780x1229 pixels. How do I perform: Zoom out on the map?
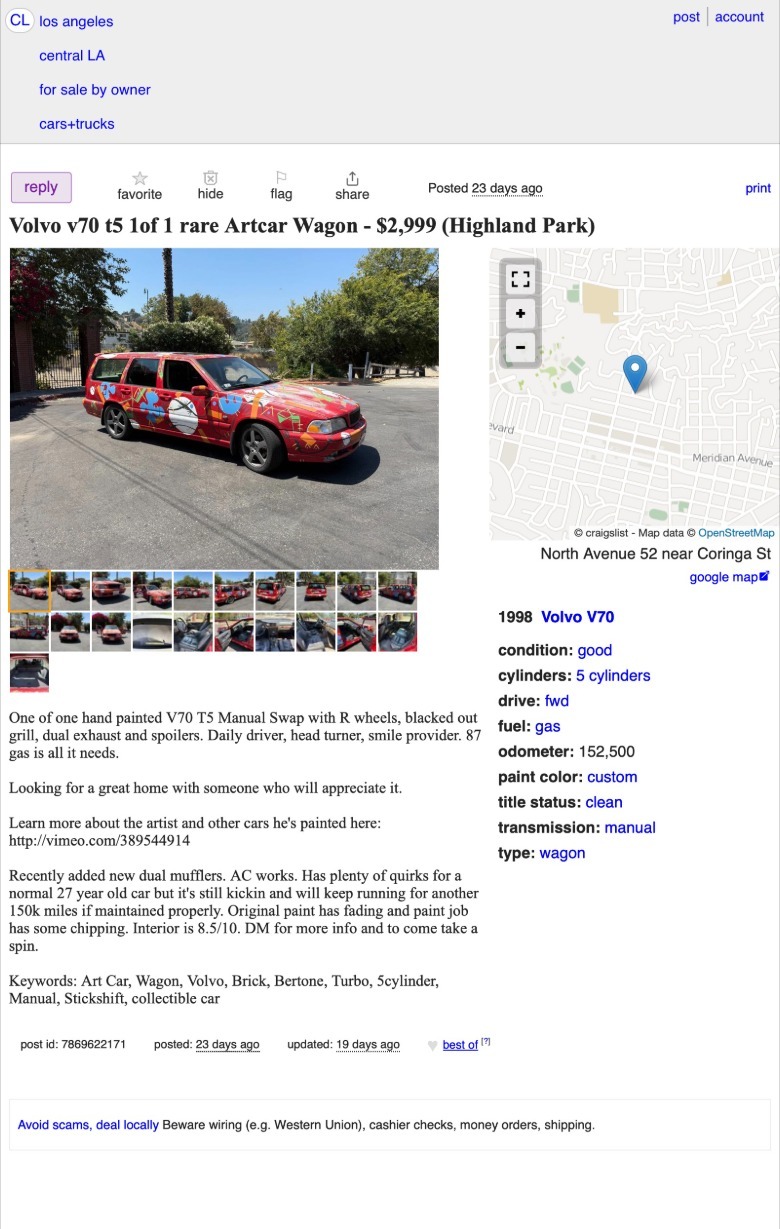[x=520, y=349]
